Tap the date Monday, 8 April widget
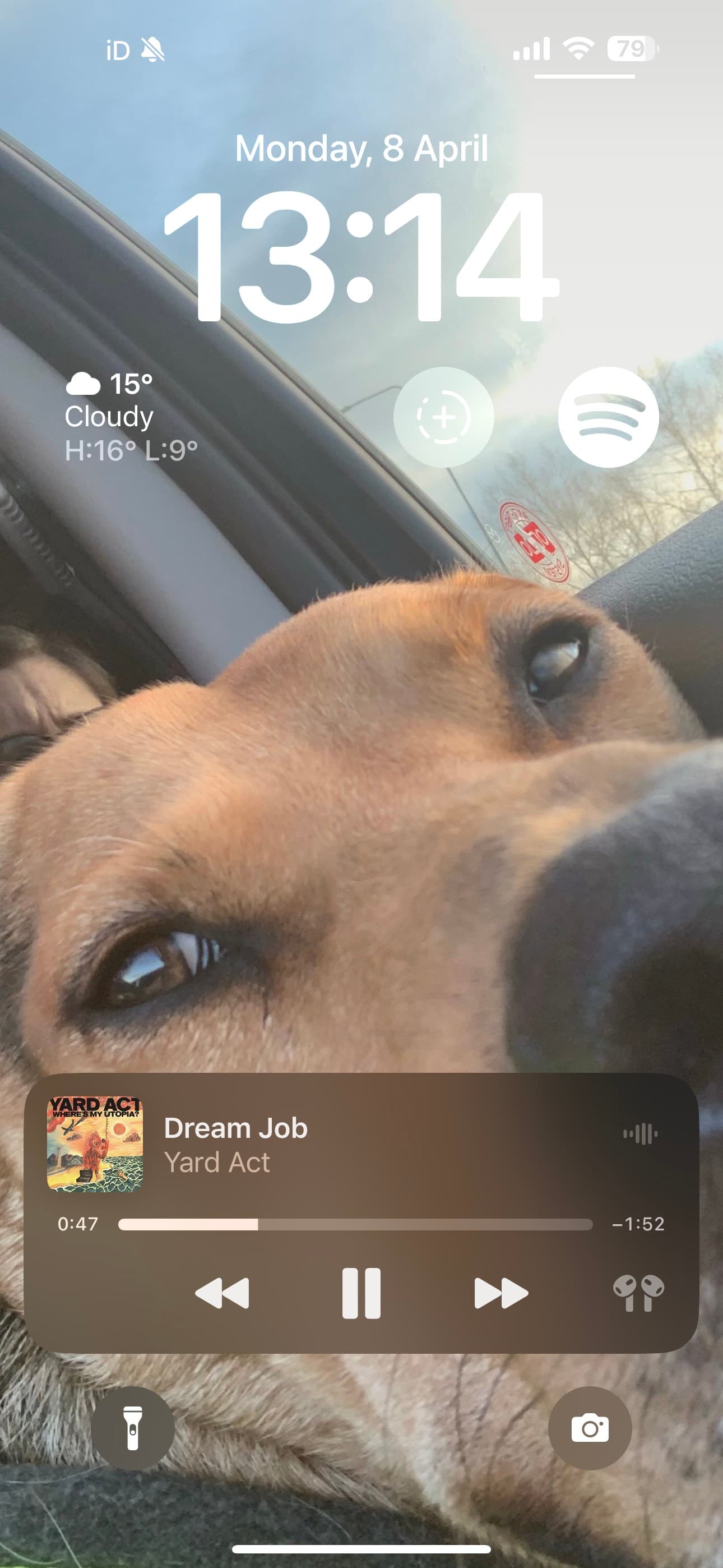 click(x=361, y=149)
